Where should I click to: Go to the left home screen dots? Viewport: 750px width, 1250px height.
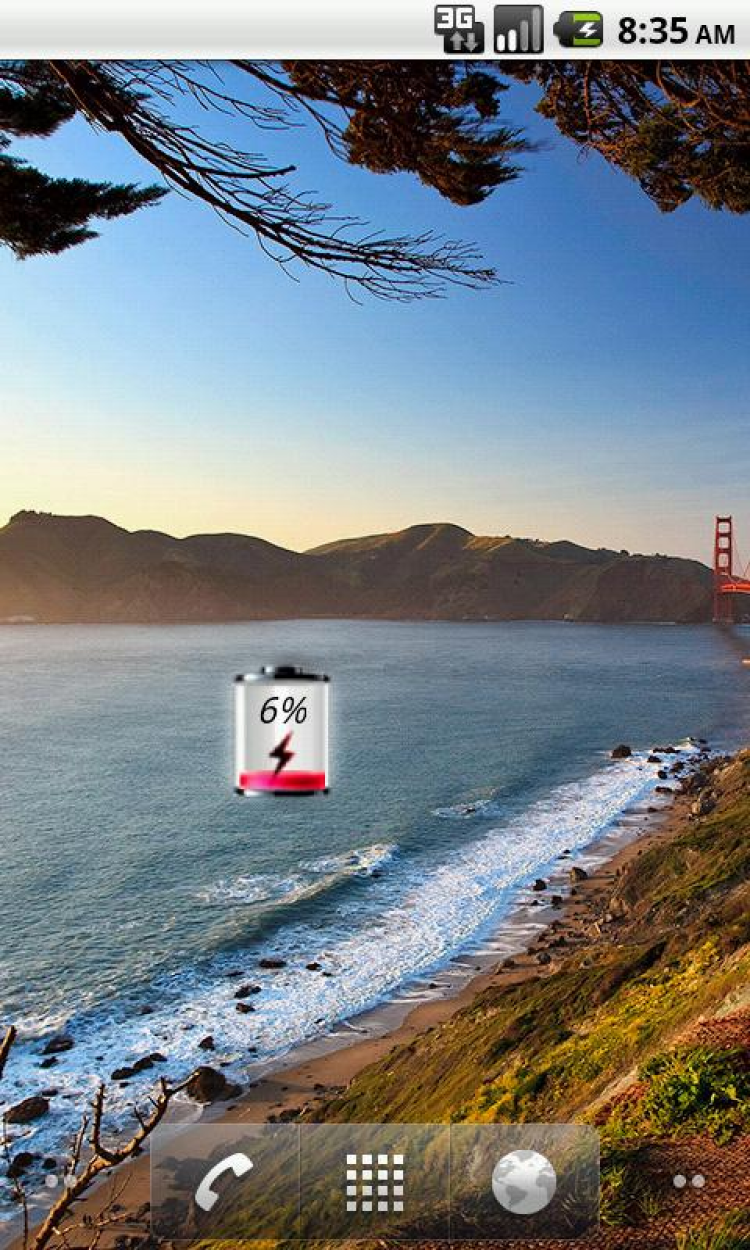[x=60, y=1181]
